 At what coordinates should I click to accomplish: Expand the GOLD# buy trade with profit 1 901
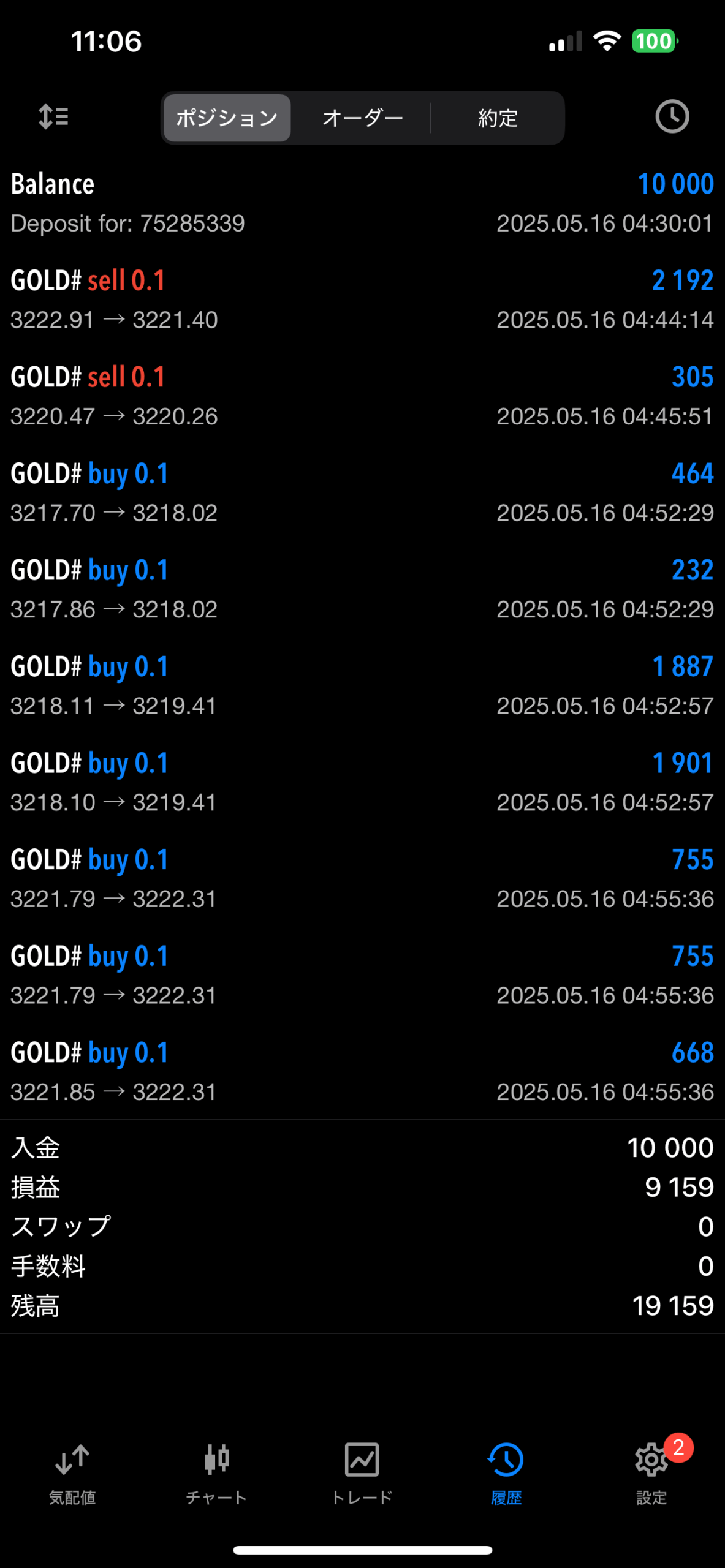click(x=362, y=782)
